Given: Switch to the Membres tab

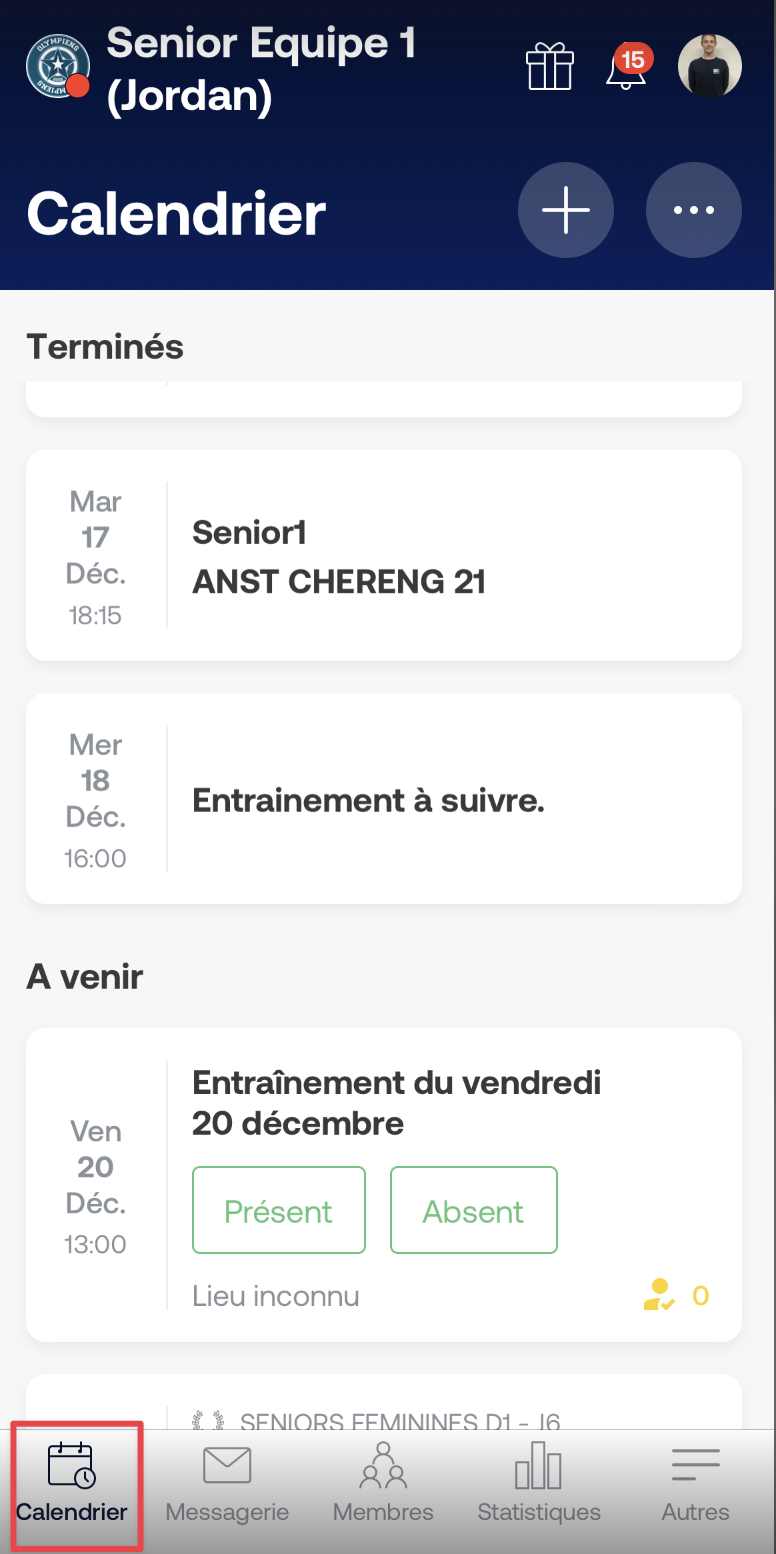Looking at the screenshot, I should 383,1485.
